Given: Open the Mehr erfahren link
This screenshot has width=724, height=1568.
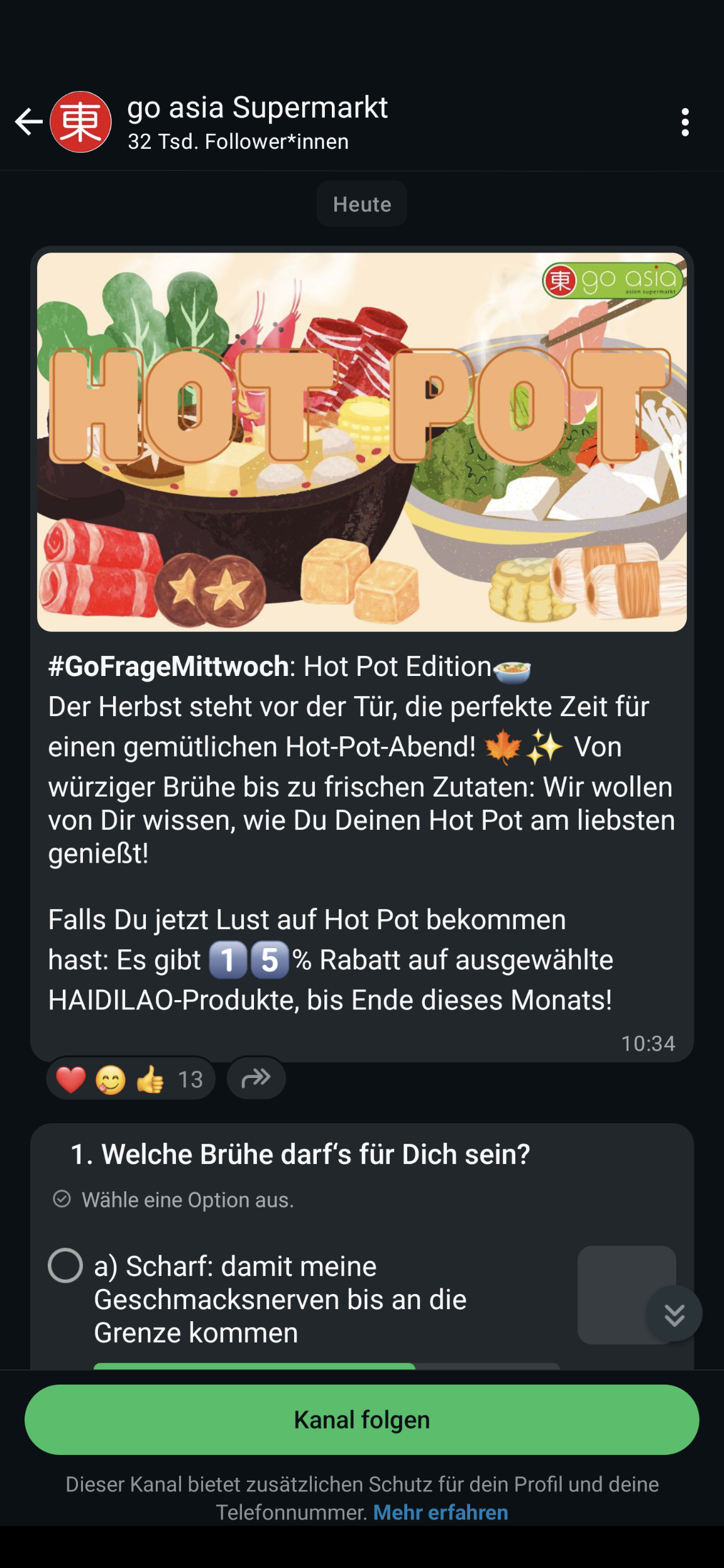Looking at the screenshot, I should (x=441, y=1512).
